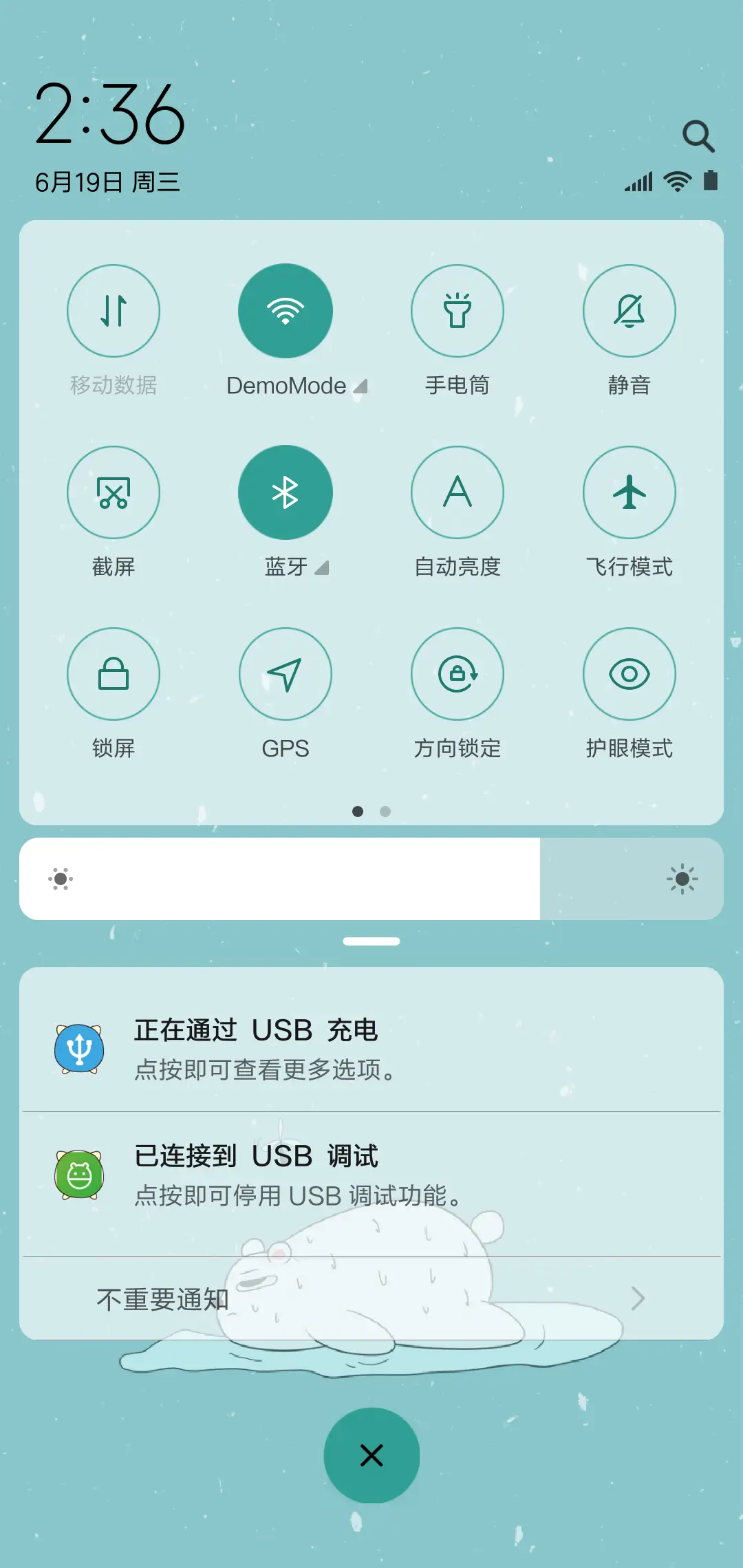
Task: Enable airplane mode (飞行模式)
Action: tap(629, 492)
